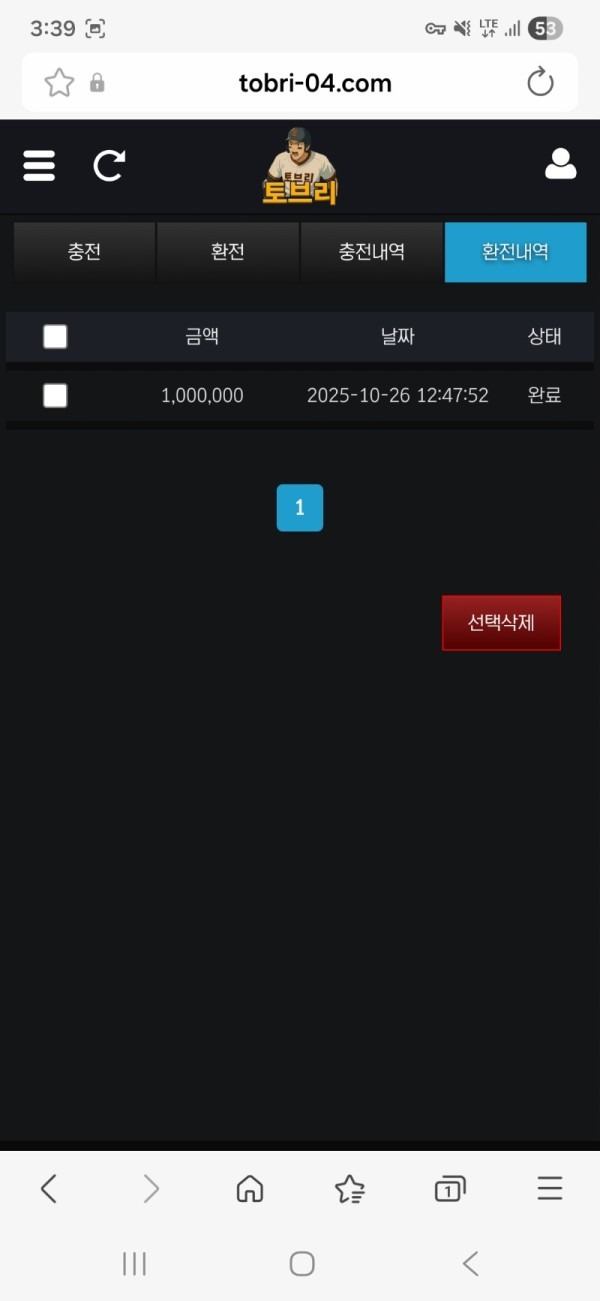This screenshot has height=1301, width=600.
Task: Tap the tobri-04.com address field
Action: click(315, 83)
